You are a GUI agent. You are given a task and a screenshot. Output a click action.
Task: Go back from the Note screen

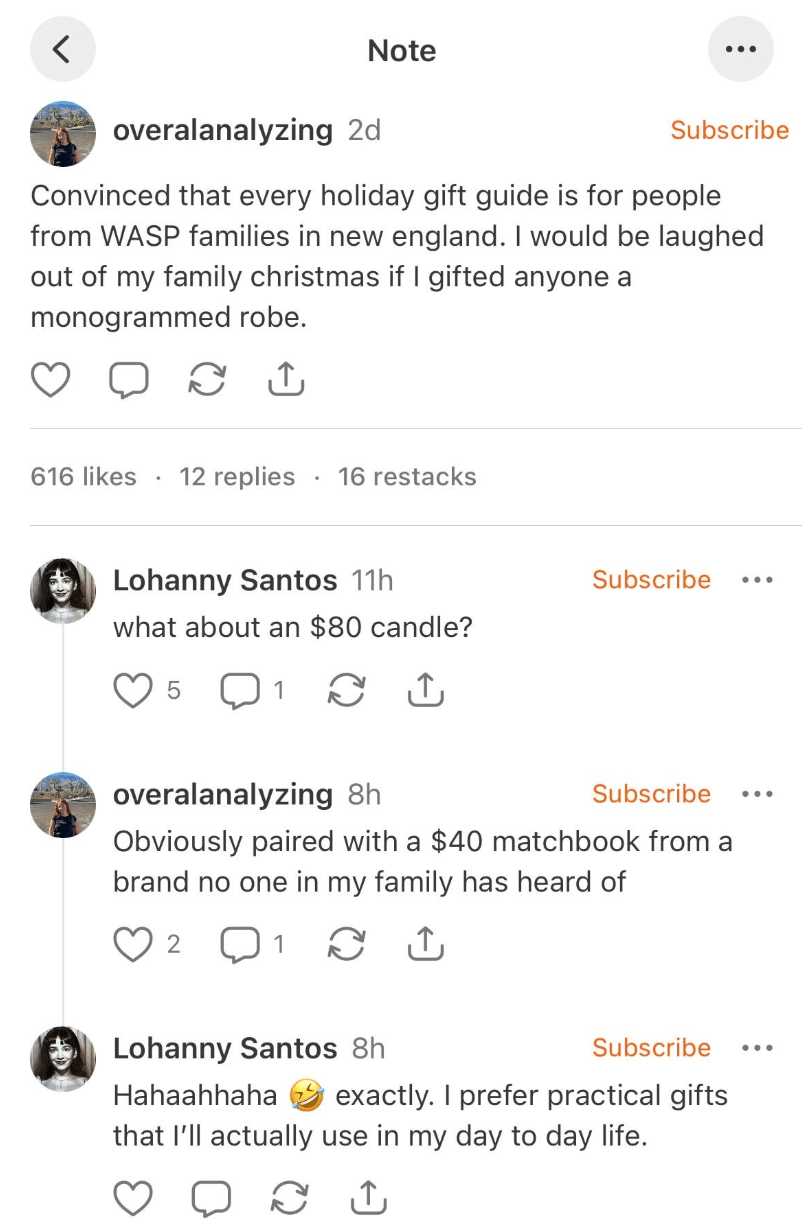[62, 49]
